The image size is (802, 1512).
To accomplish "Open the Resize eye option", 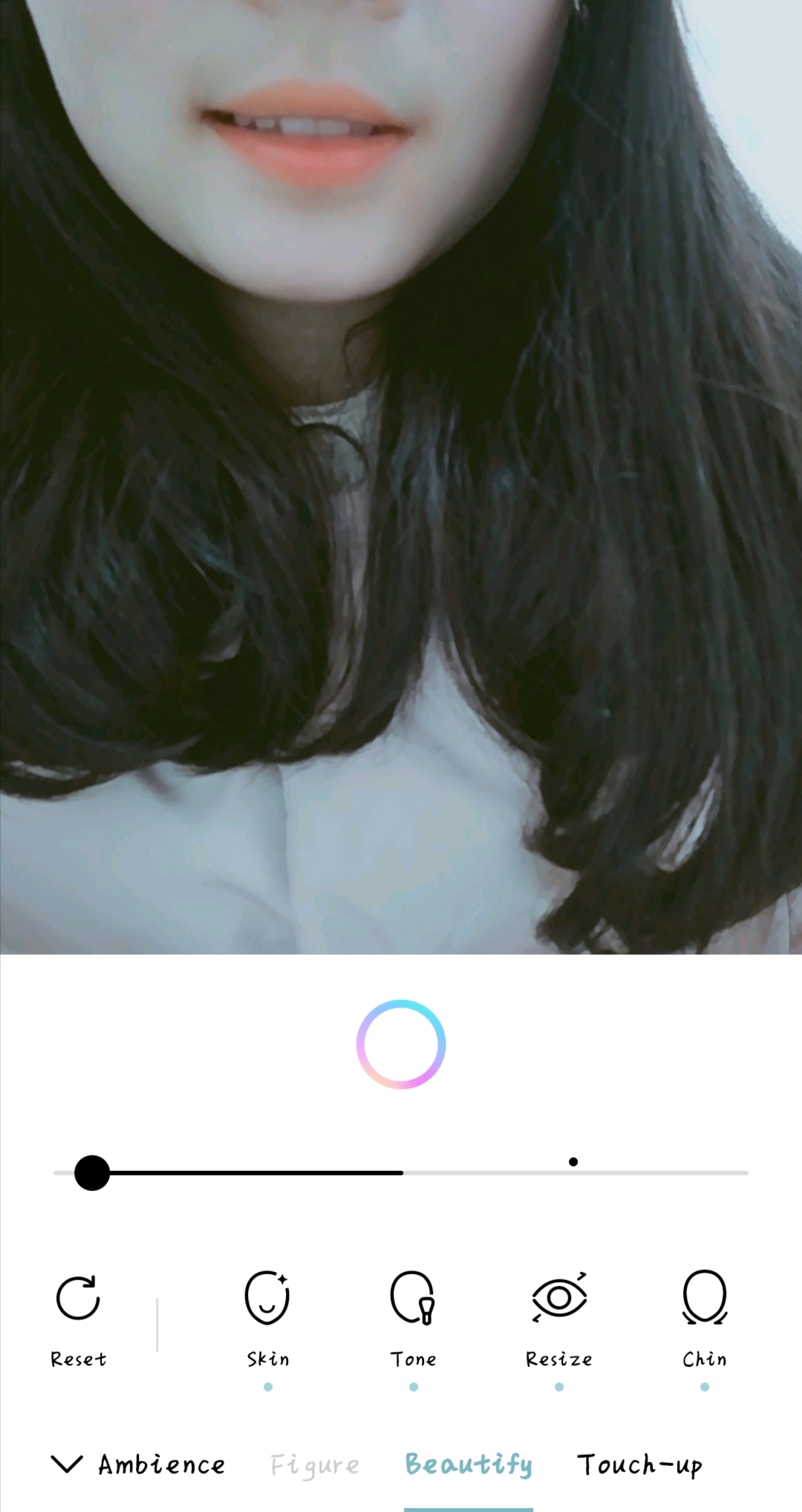I will click(x=559, y=1318).
